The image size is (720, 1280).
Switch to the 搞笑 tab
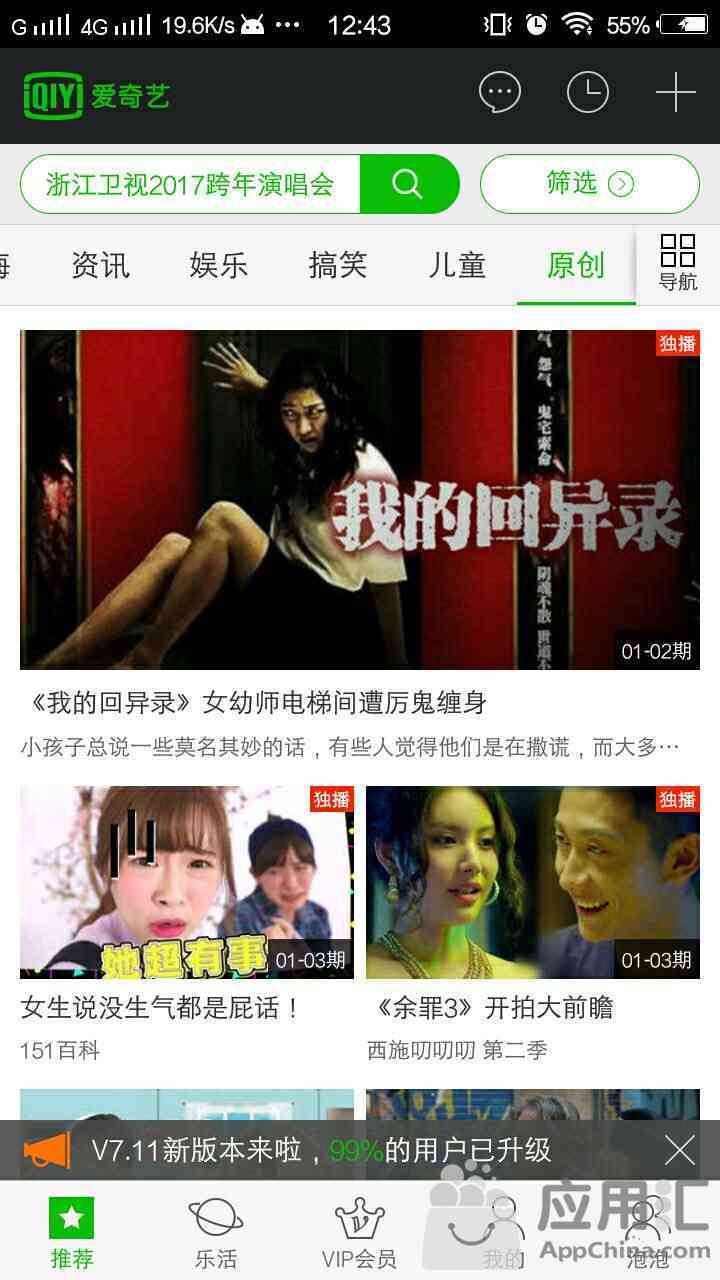[x=338, y=265]
